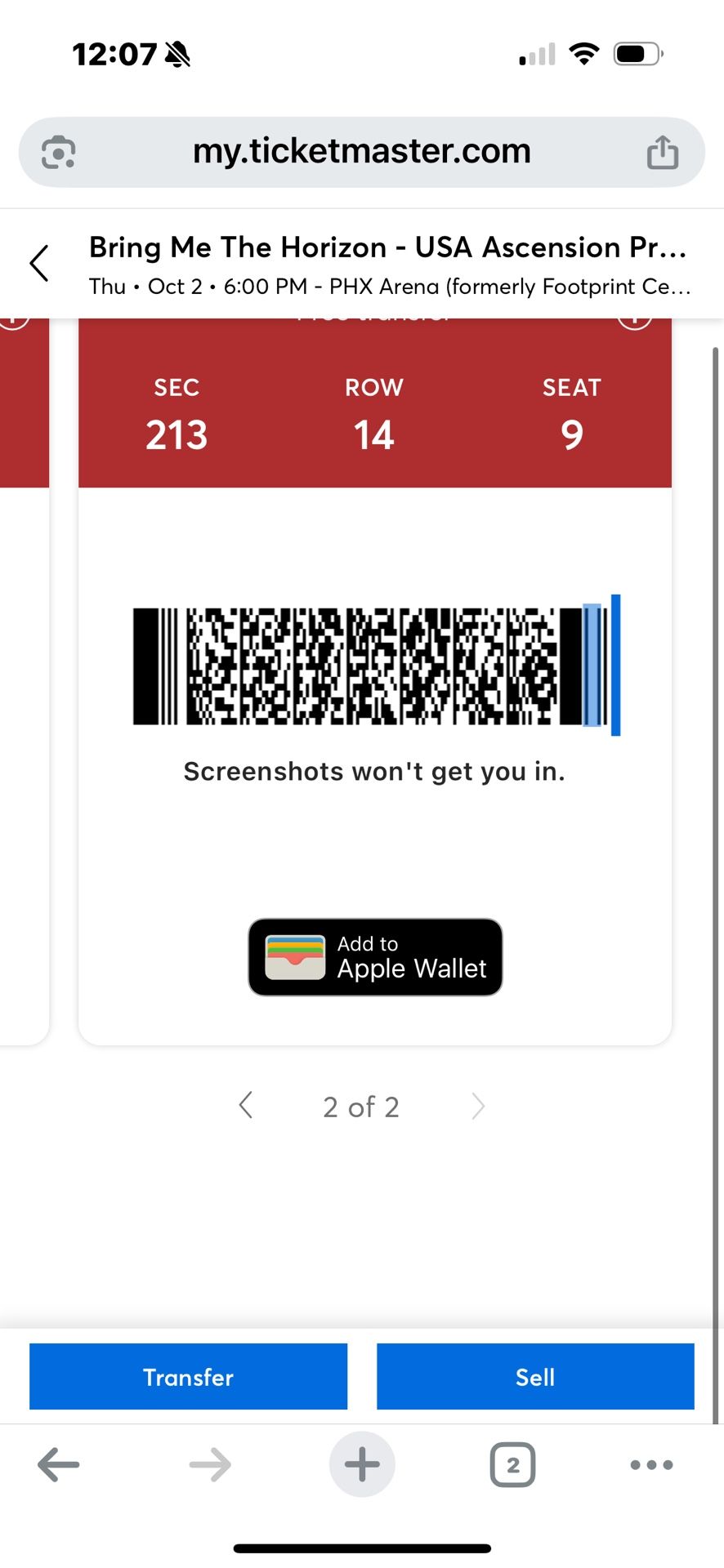The width and height of the screenshot is (724, 1568).
Task: Open ticket info icon on the red header
Action: pyautogui.click(x=634, y=319)
